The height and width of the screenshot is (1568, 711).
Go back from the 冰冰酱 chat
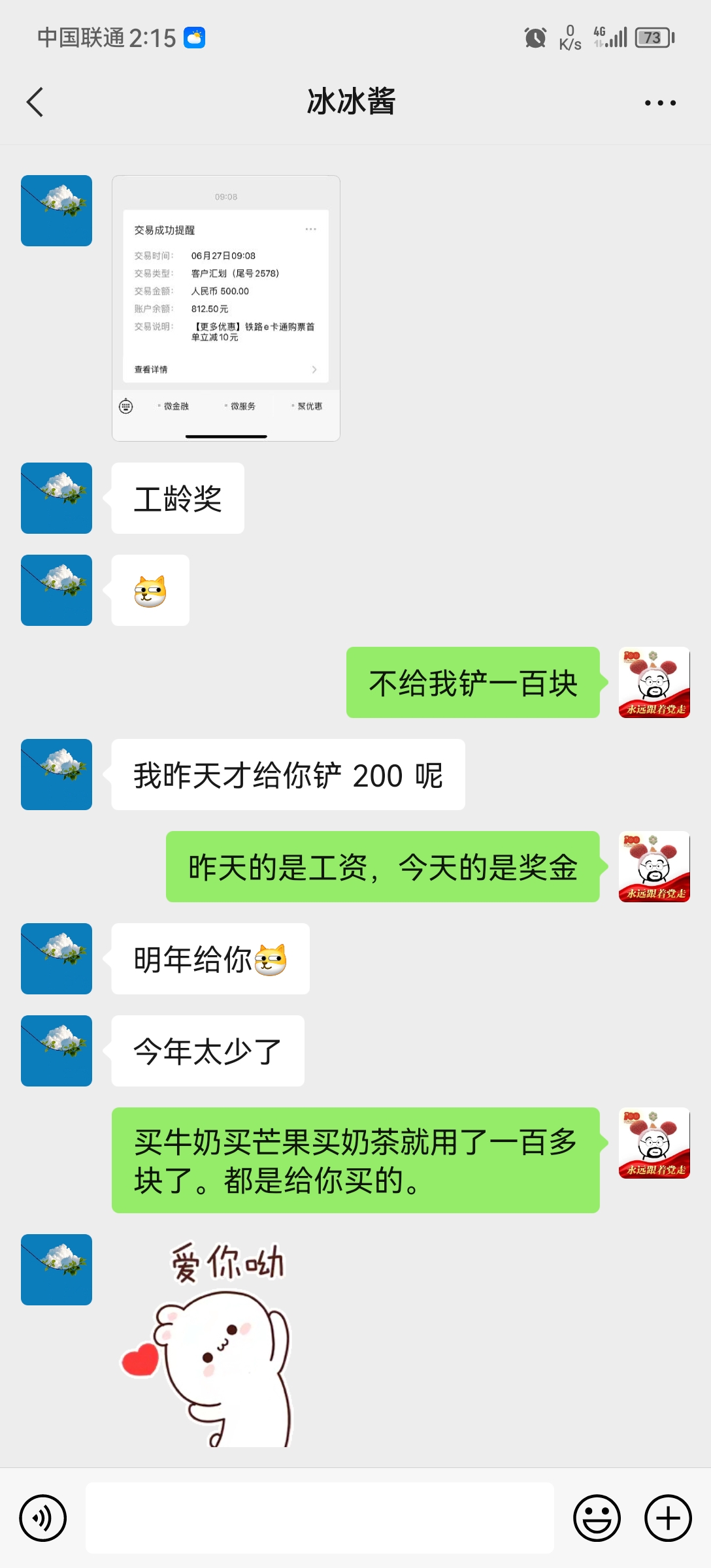tap(35, 103)
